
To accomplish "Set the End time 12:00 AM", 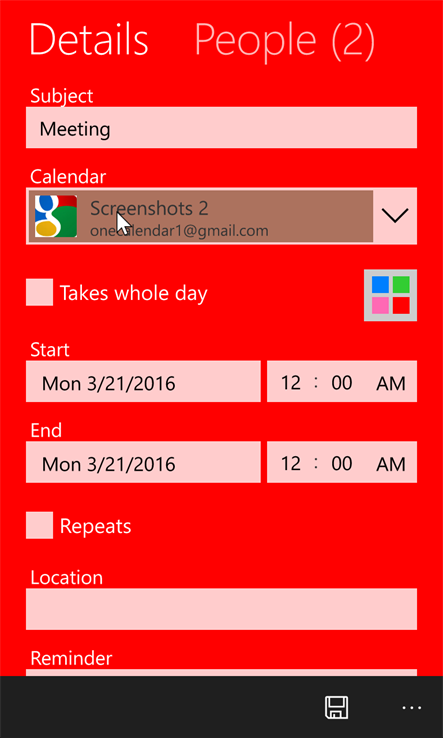I will (342, 462).
